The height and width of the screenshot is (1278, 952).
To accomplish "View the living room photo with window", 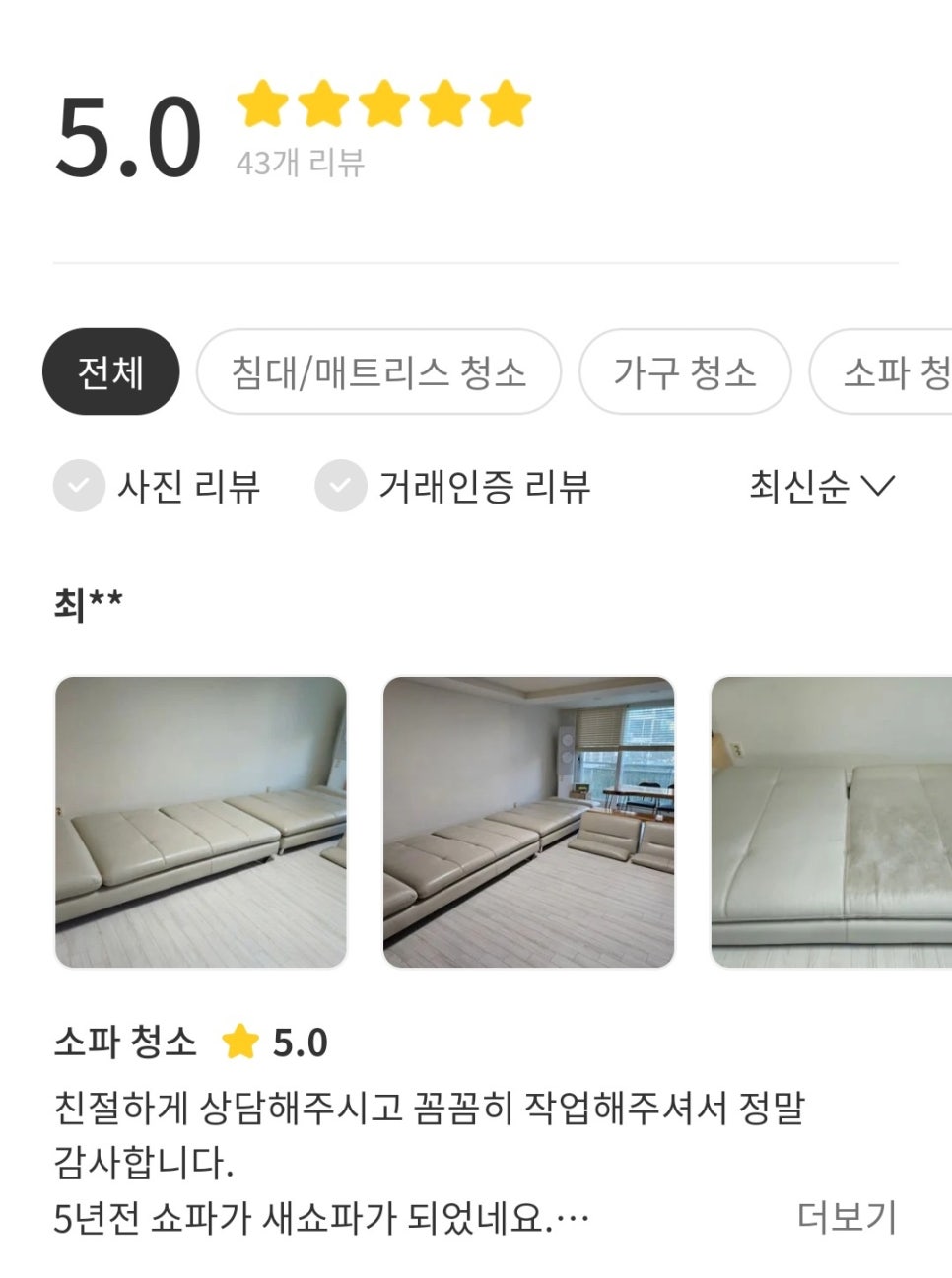I will click(528, 822).
